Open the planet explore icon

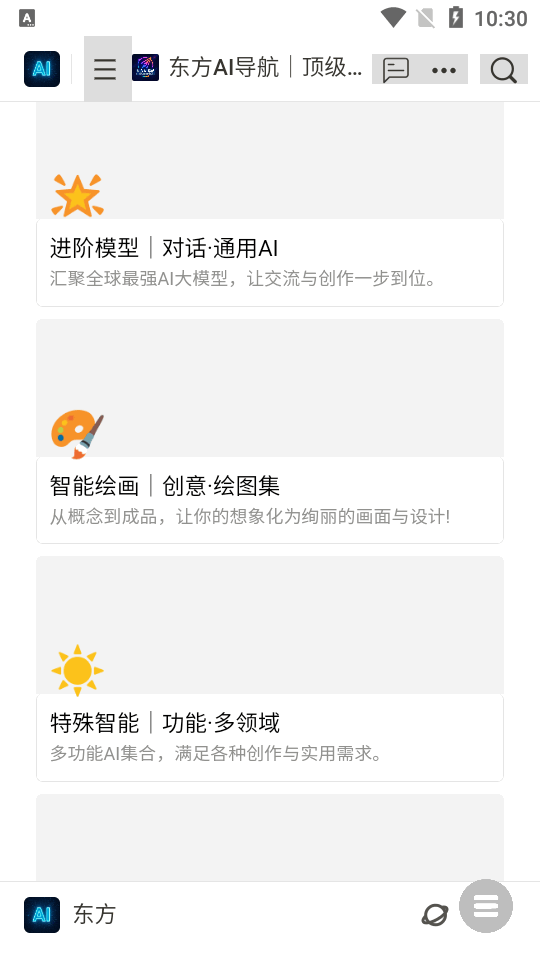(435, 915)
